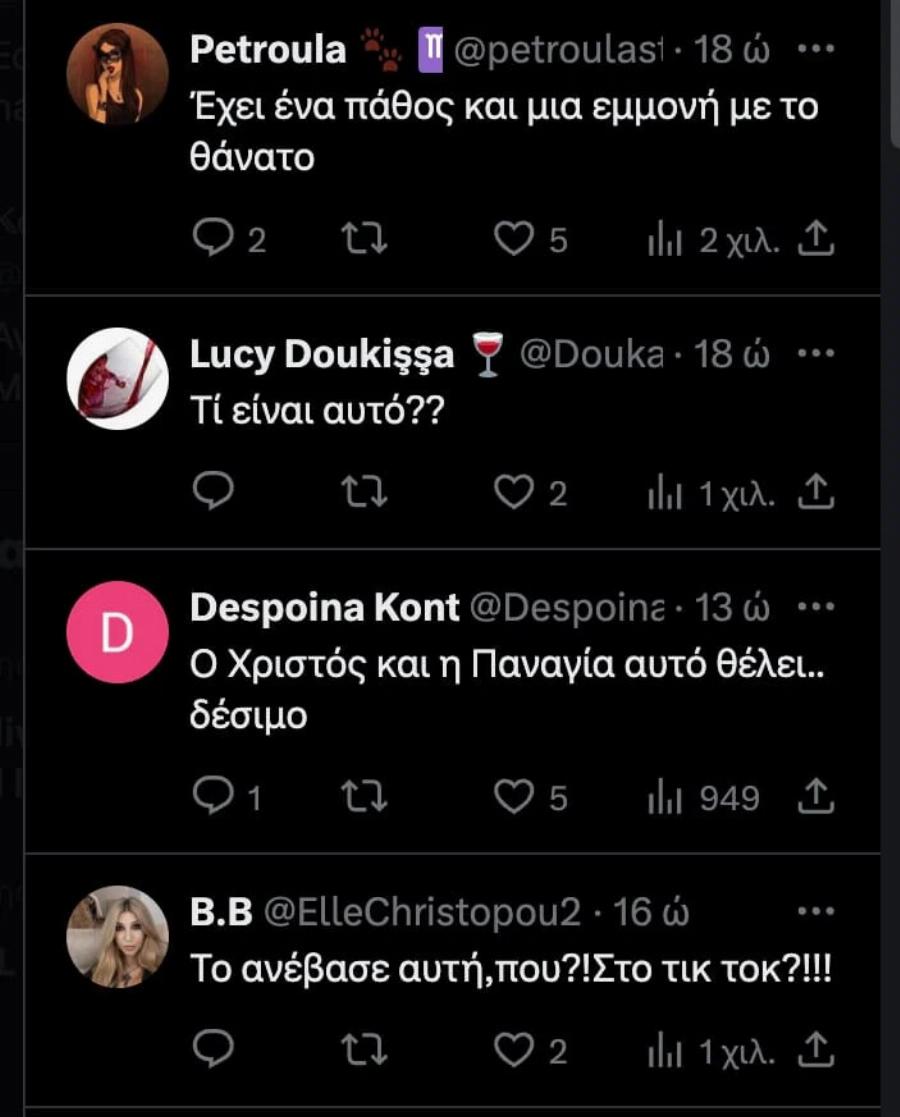Reply to Lucy Doukişşa's tweet
The image size is (900, 1117).
click(x=212, y=491)
